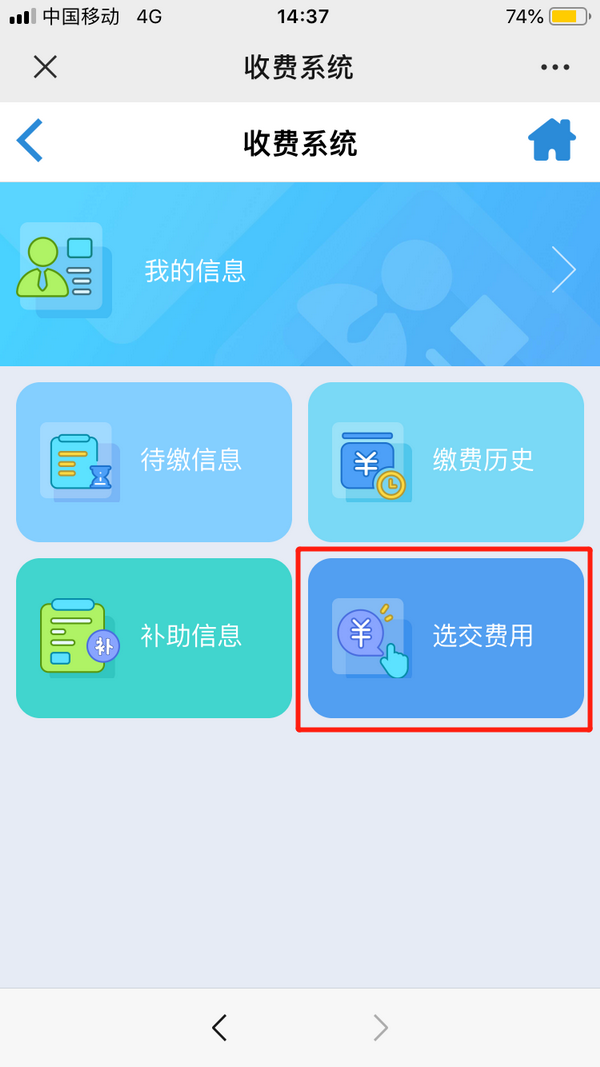Screen dimensions: 600x1067
Task: Open the 待缴信息 card
Action: [x=154, y=461]
